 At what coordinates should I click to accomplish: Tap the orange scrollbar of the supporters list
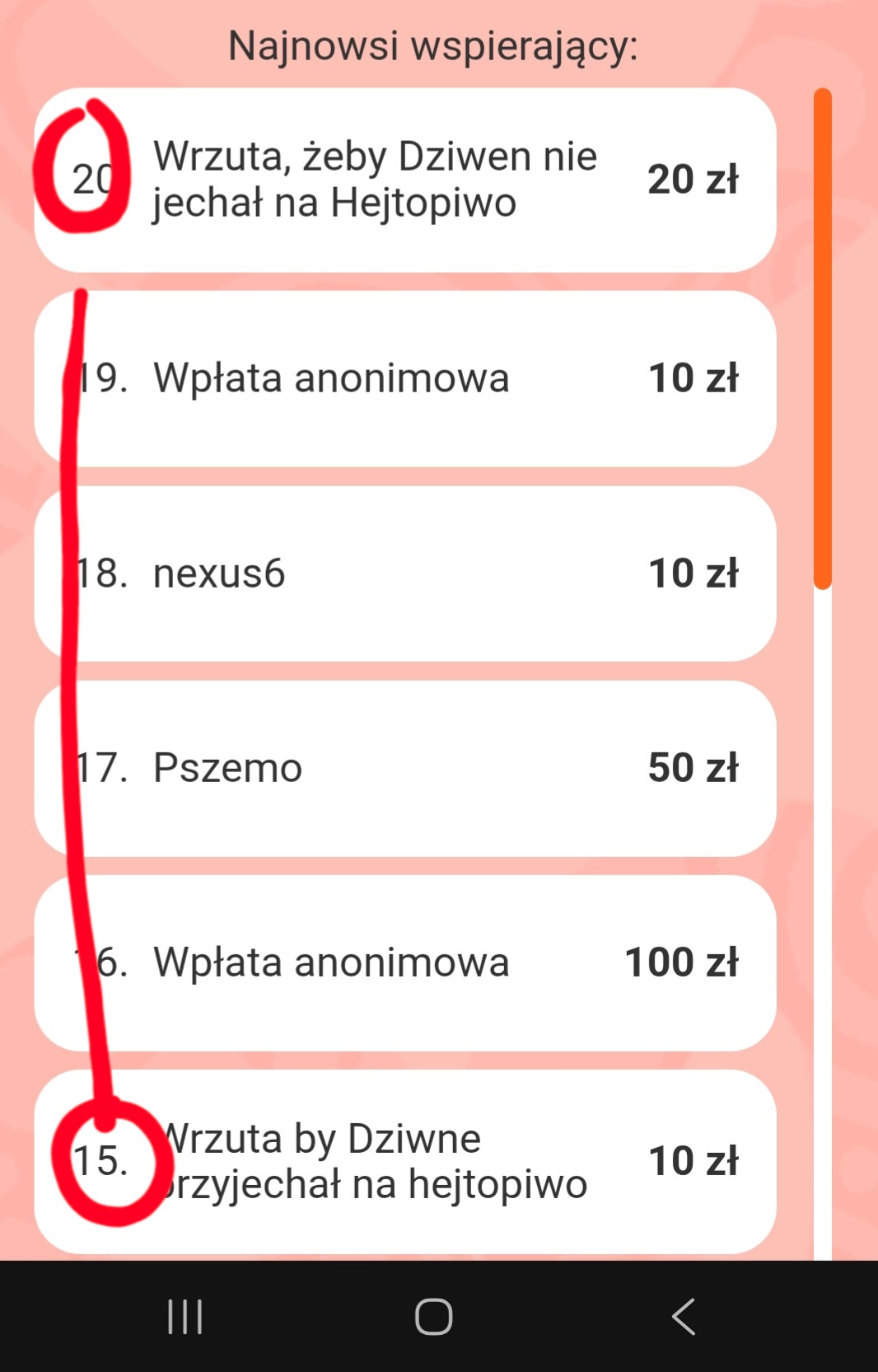(x=822, y=338)
